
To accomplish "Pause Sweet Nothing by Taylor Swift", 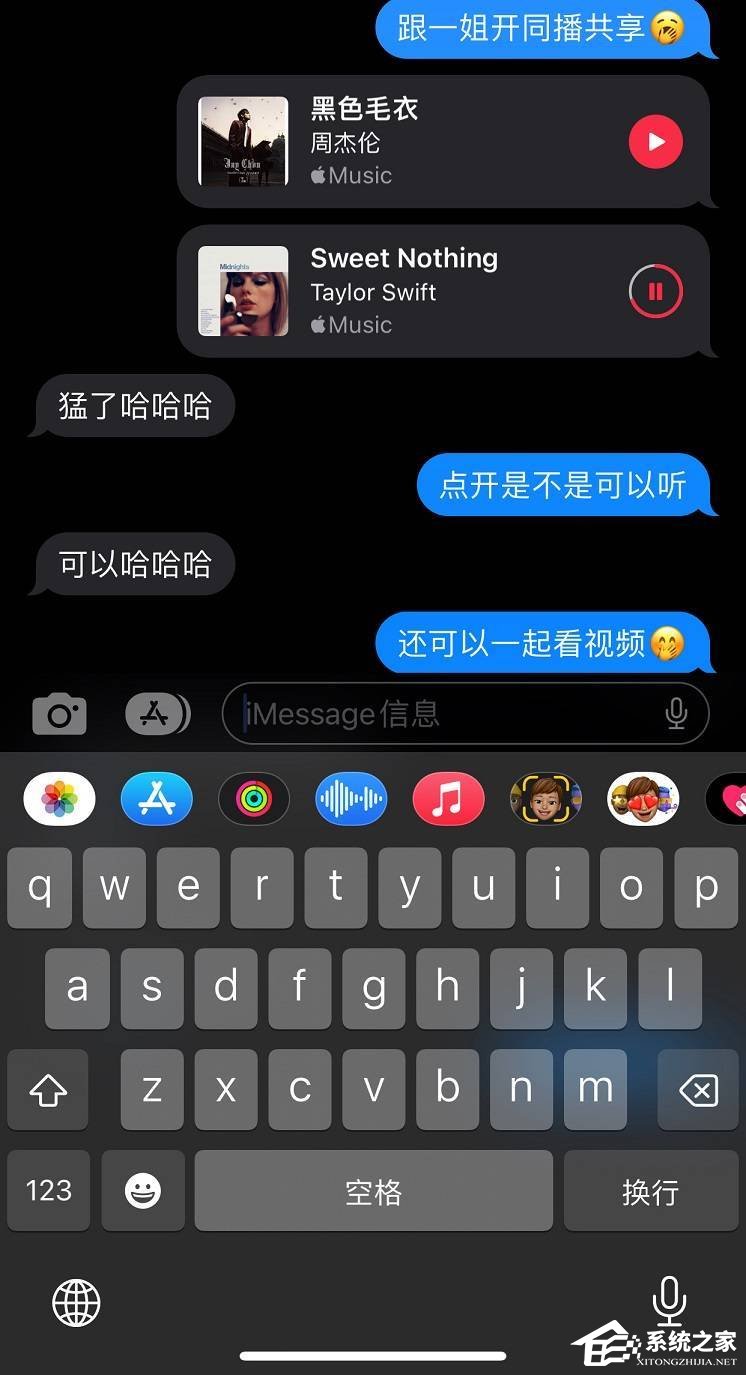I will (656, 291).
